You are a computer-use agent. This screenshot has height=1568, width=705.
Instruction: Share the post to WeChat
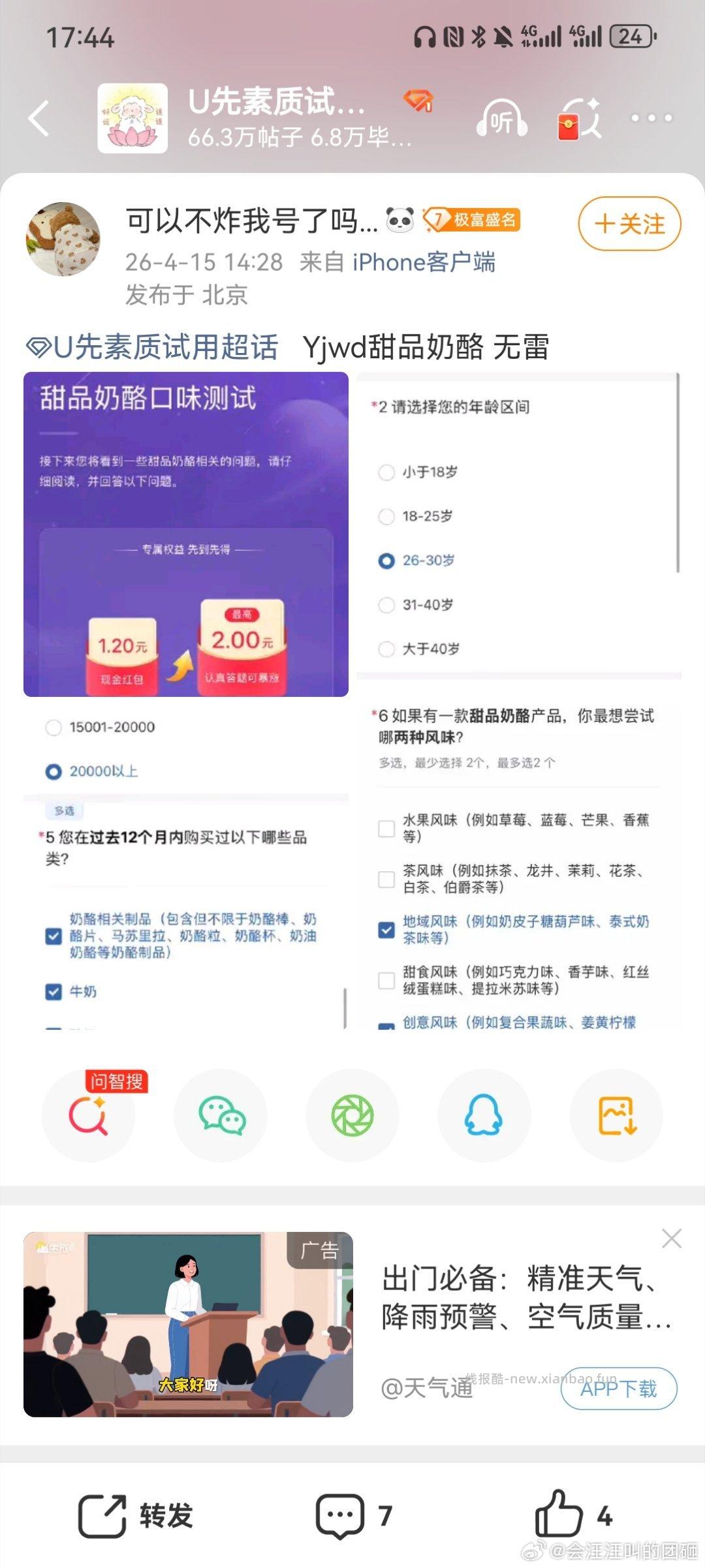pyautogui.click(x=221, y=1116)
